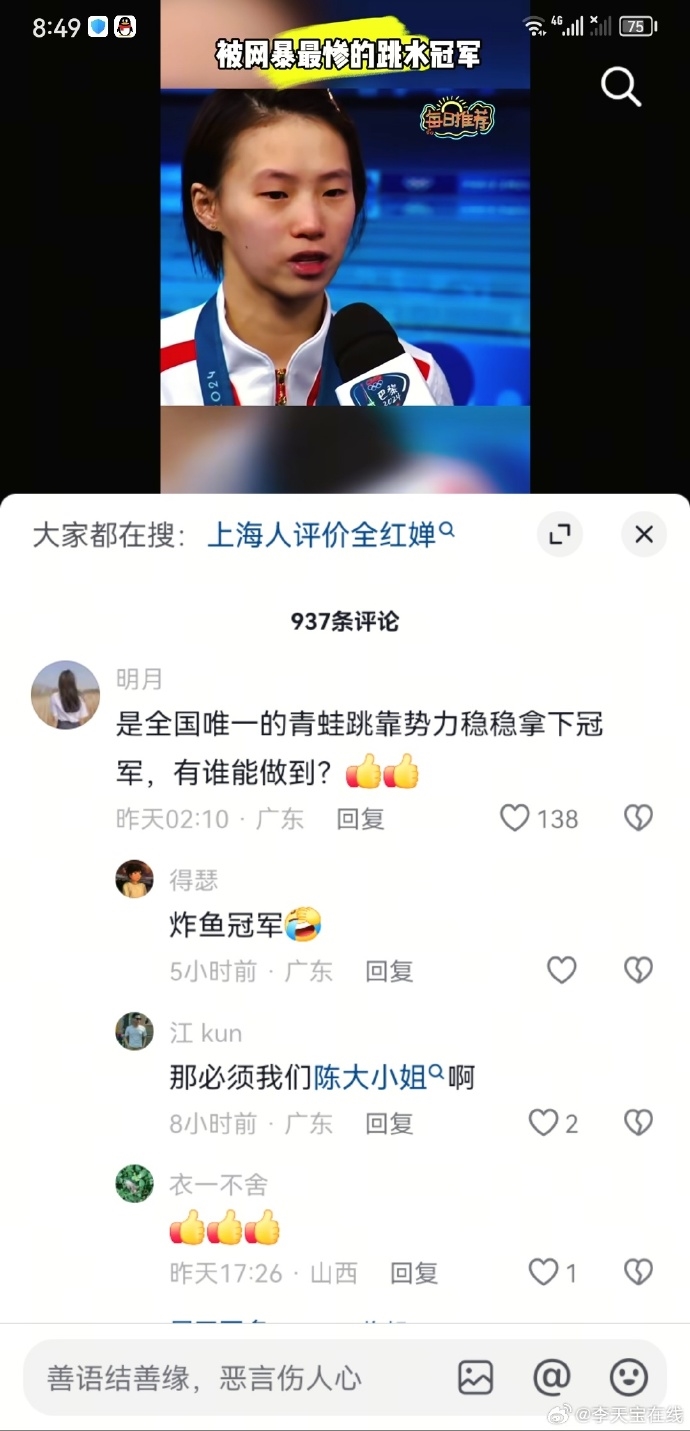Mention someone with the @ icon
The height and width of the screenshot is (1431, 690).
click(552, 1378)
